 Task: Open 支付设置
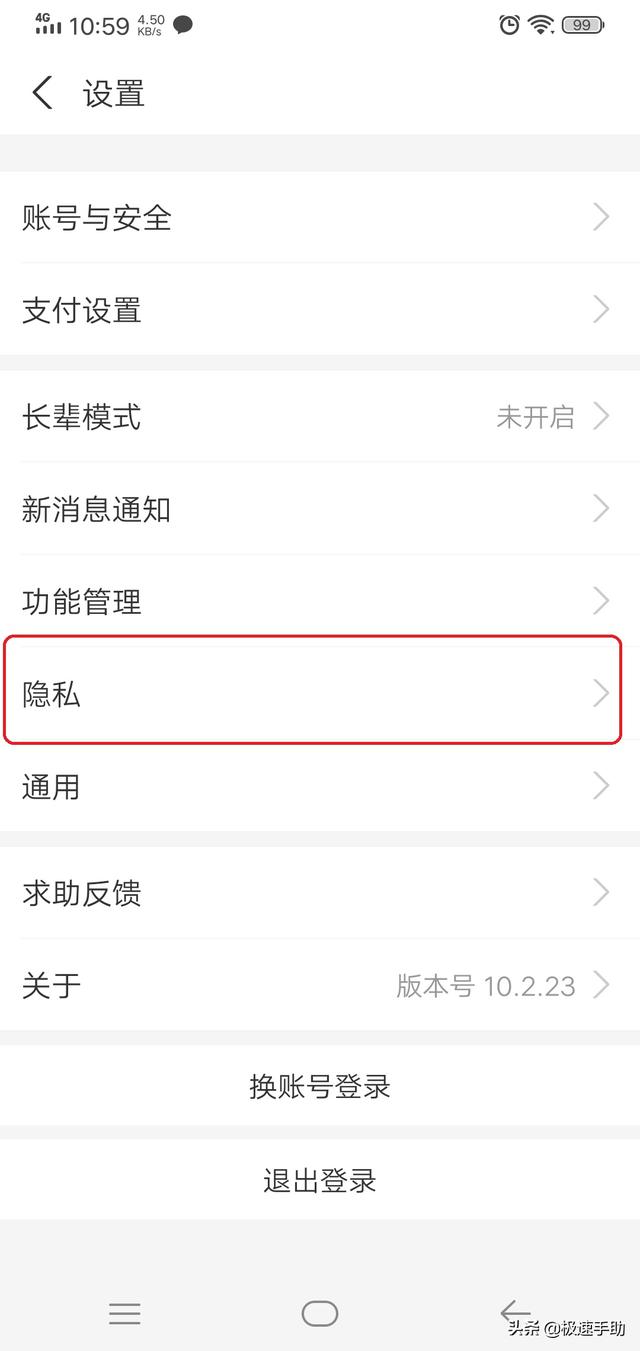click(320, 309)
